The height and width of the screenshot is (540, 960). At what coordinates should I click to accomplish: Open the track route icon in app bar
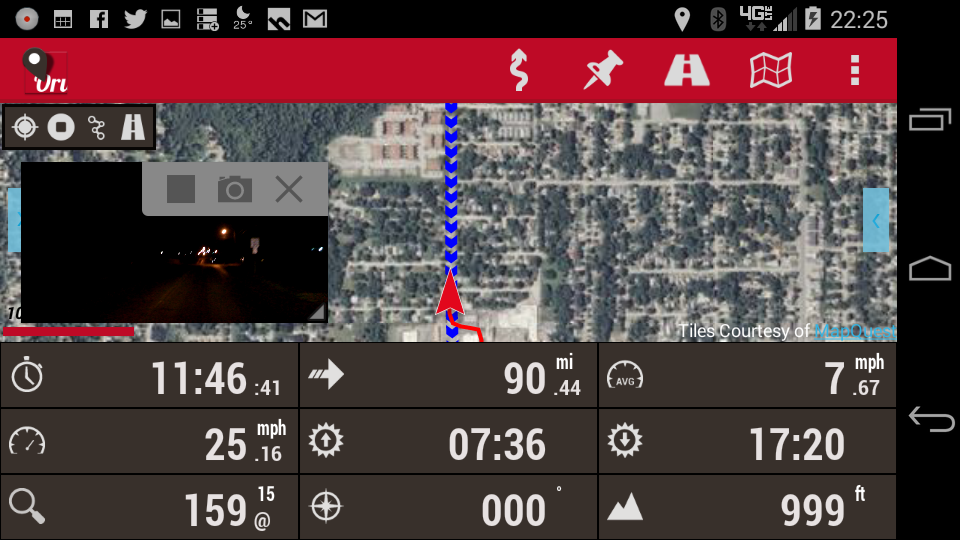[517, 70]
